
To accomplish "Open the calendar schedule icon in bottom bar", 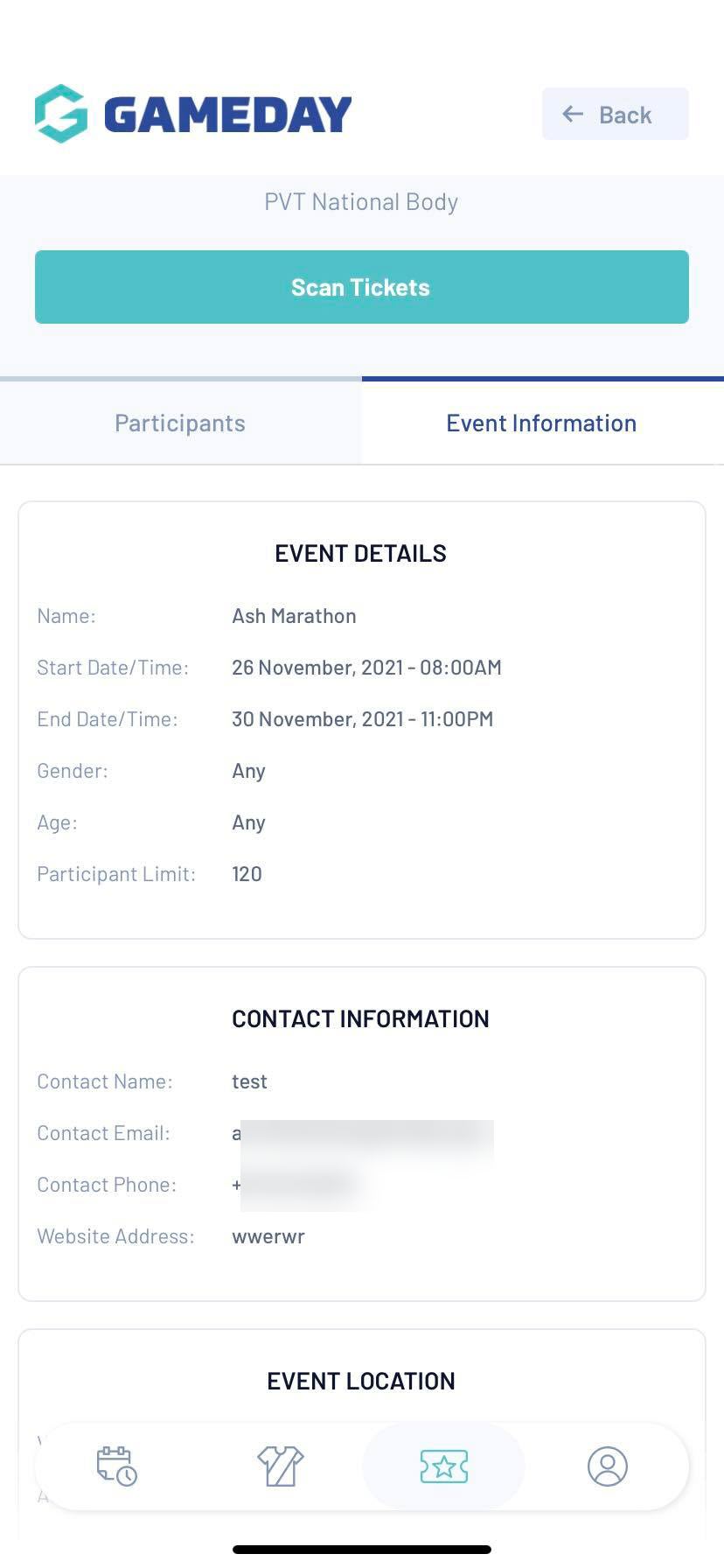I will [x=116, y=1466].
